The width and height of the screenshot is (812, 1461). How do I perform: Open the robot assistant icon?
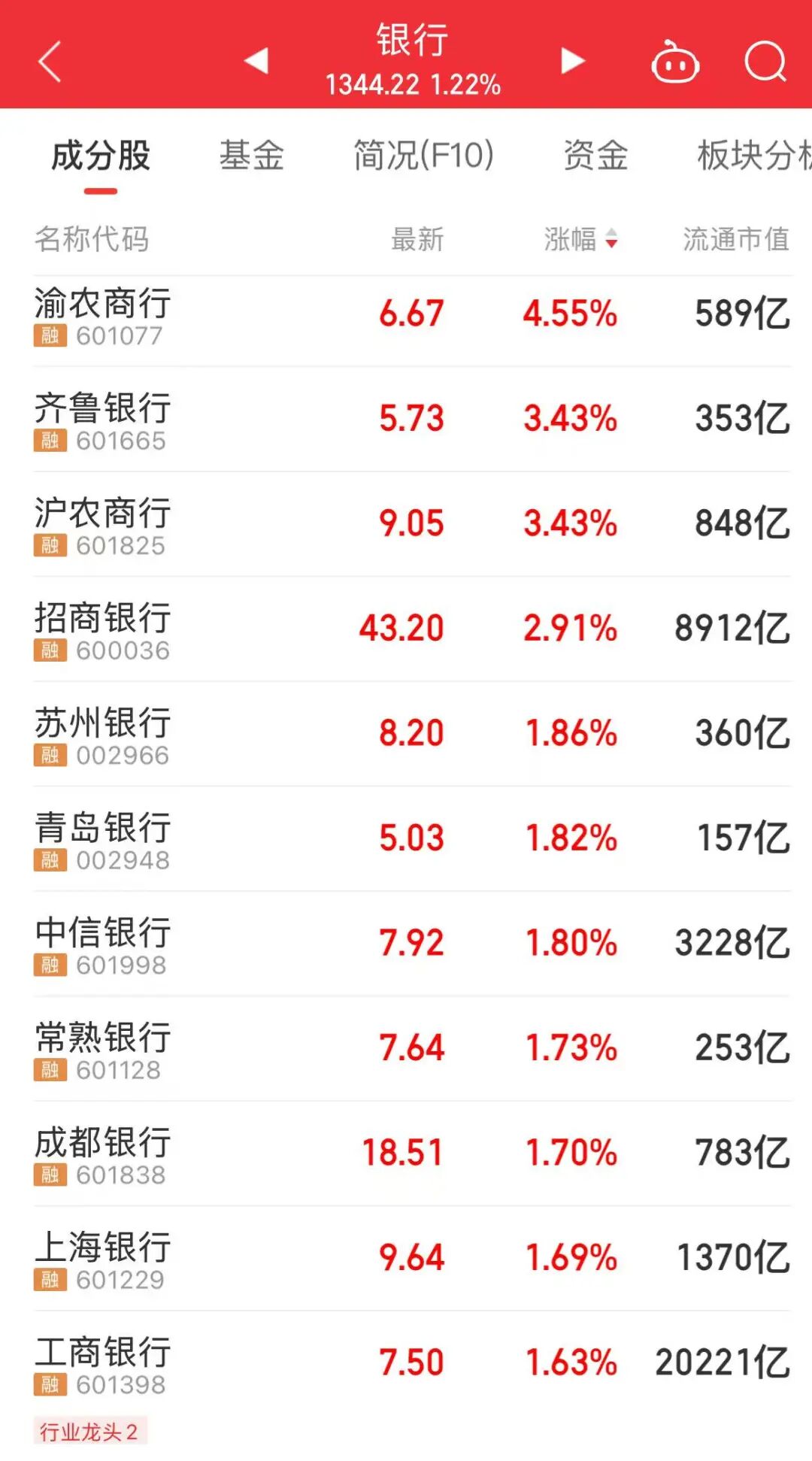point(674,63)
